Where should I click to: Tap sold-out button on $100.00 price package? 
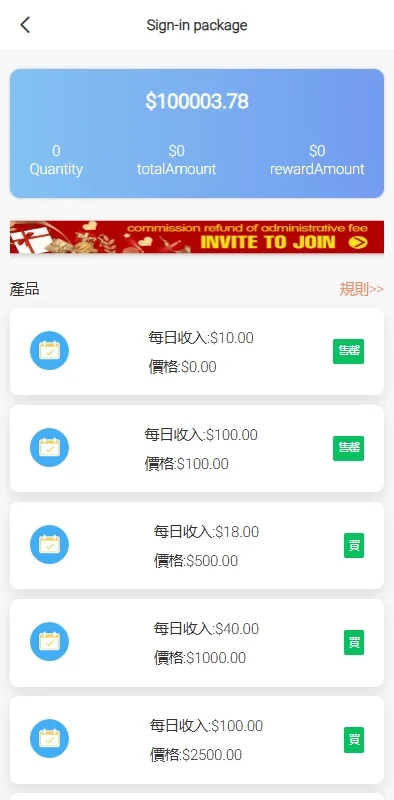(349, 448)
